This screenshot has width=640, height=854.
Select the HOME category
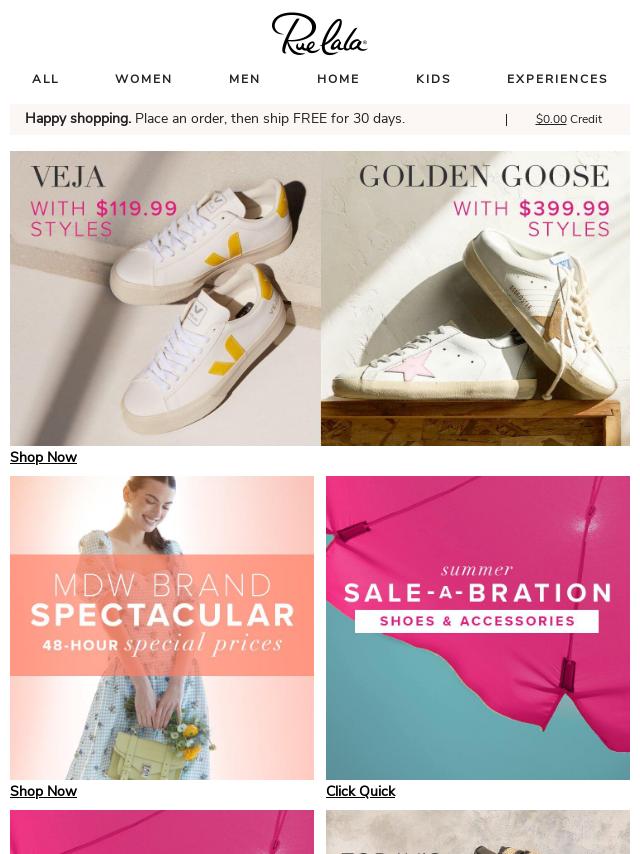[x=338, y=79]
